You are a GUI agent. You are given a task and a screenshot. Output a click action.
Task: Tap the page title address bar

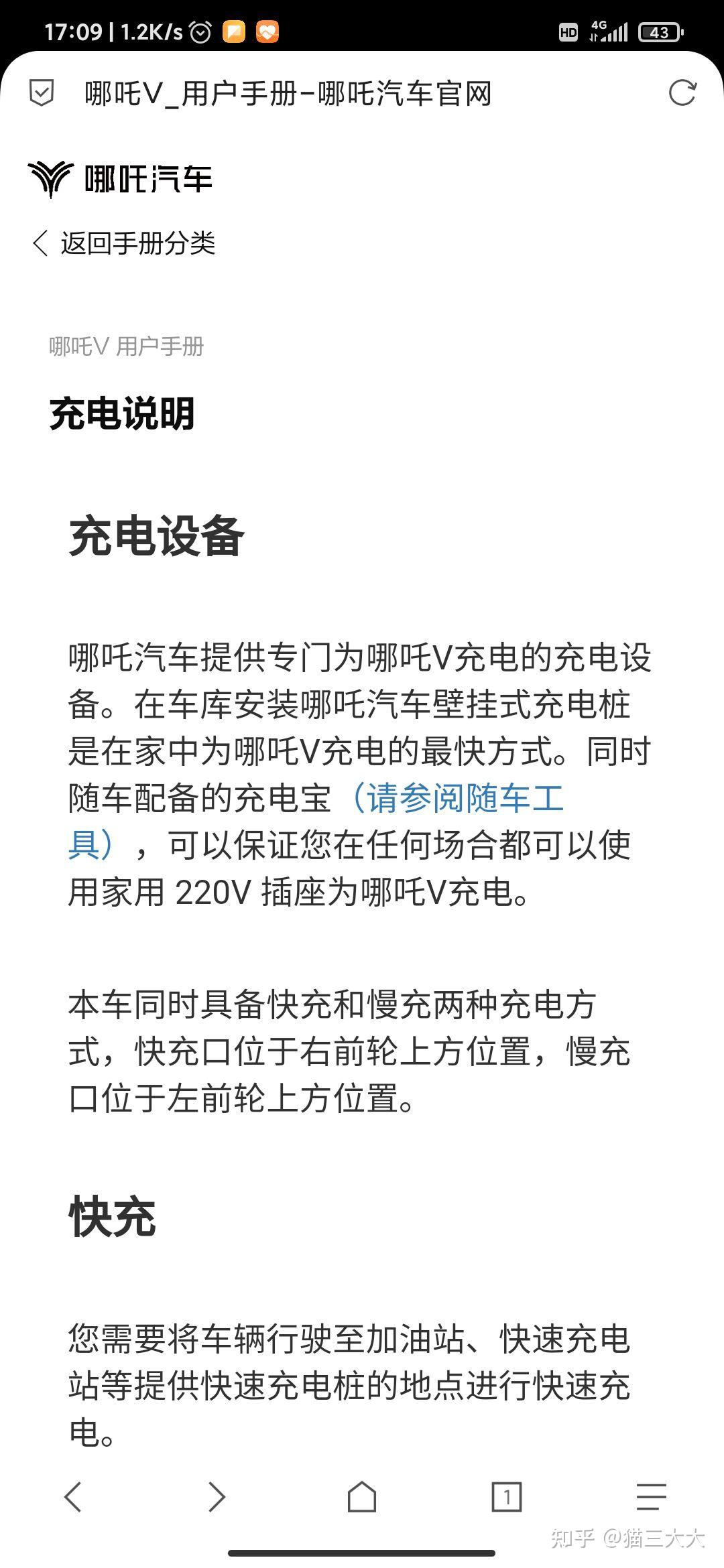[288, 94]
